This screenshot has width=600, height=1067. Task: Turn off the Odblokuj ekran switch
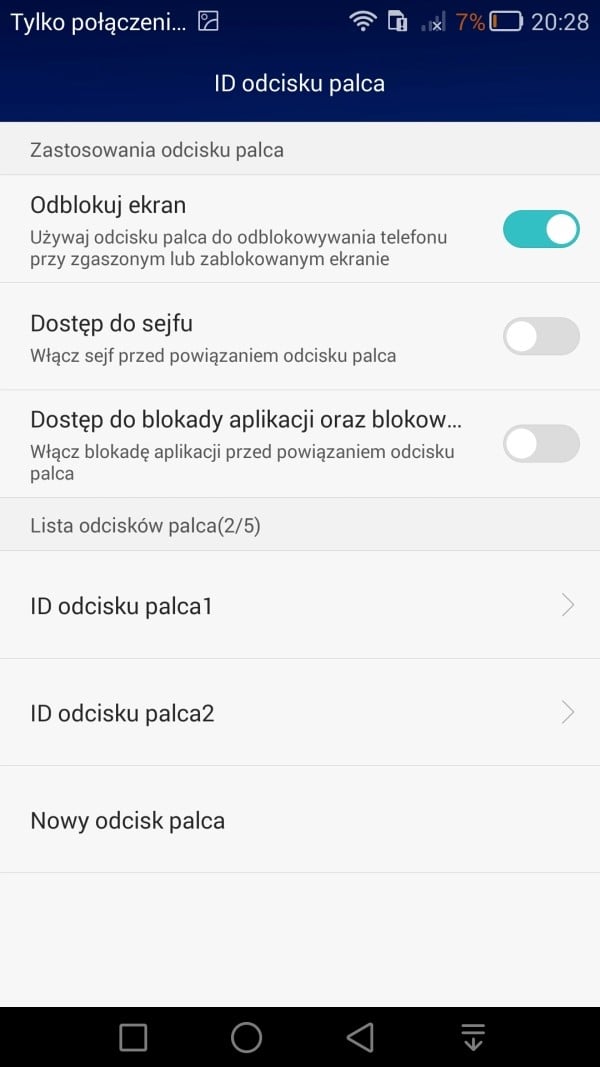tap(541, 229)
